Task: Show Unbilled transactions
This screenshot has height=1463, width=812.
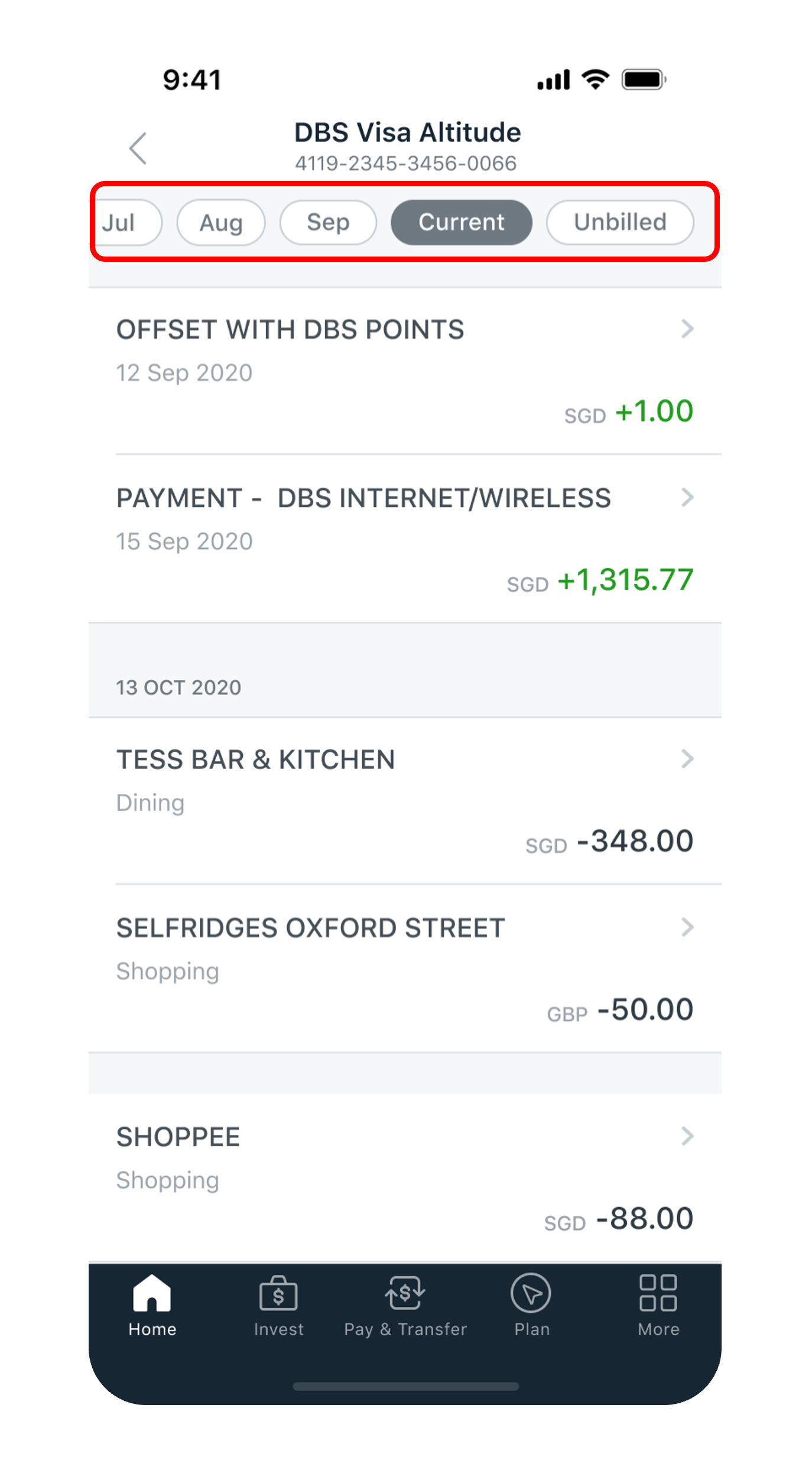Action: click(x=619, y=222)
